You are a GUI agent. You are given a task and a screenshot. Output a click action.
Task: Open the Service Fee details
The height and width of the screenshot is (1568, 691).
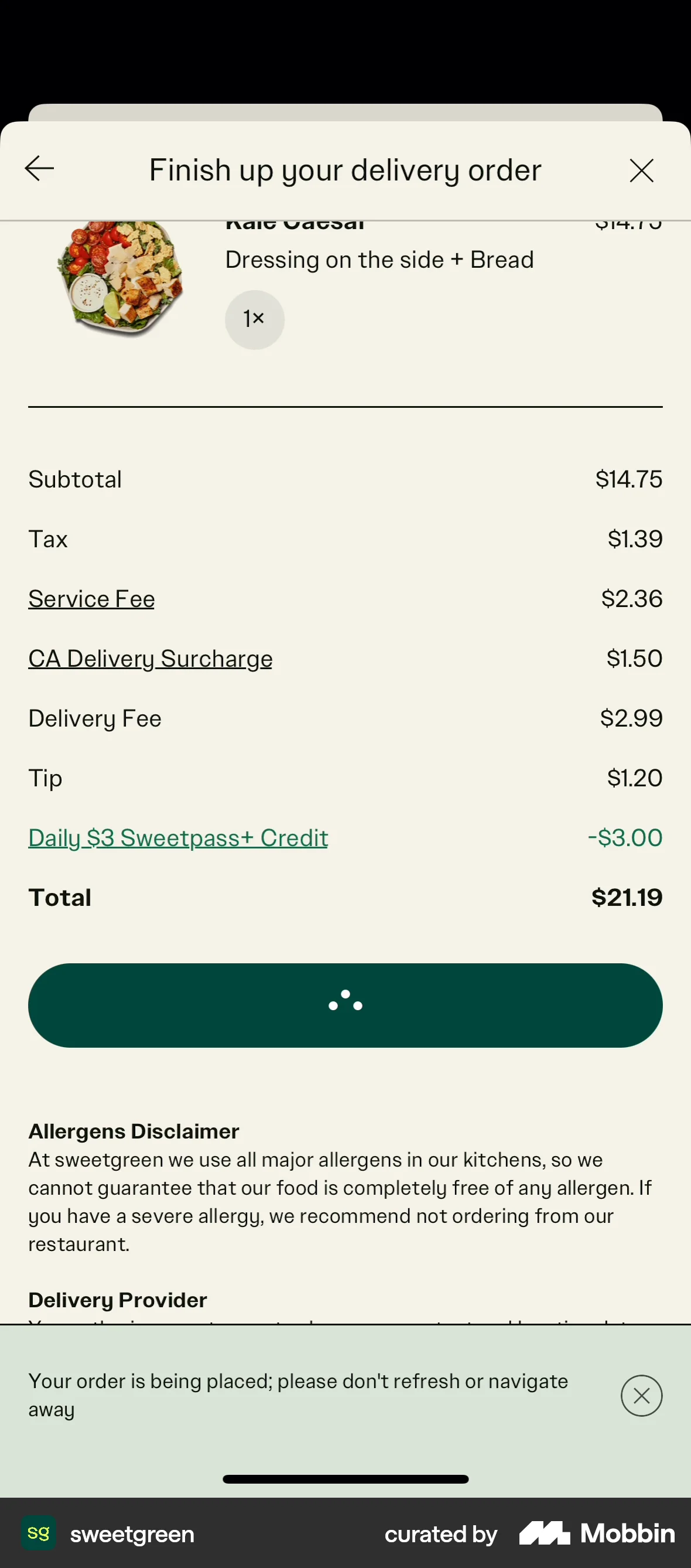pyautogui.click(x=91, y=599)
